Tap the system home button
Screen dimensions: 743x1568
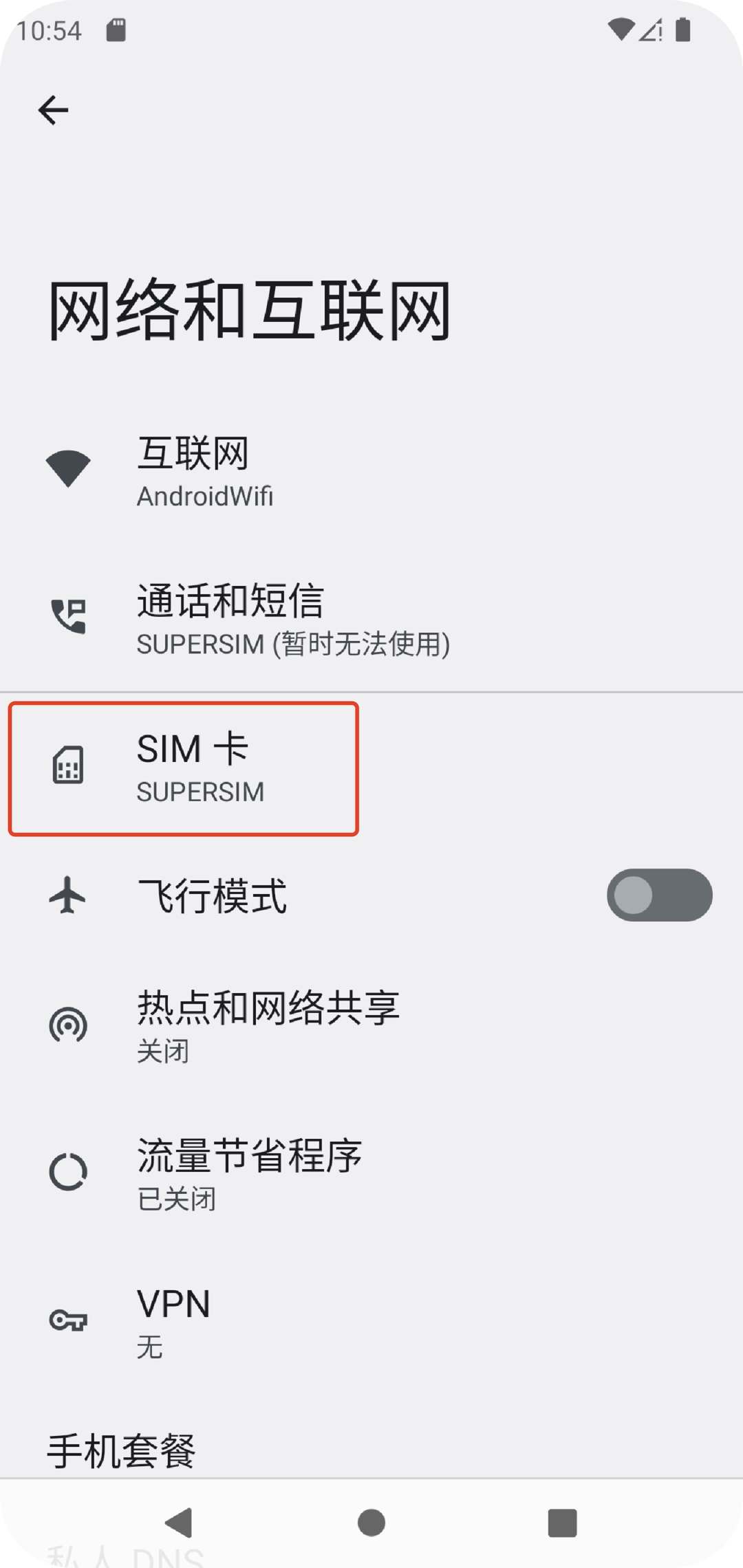pos(371,1523)
